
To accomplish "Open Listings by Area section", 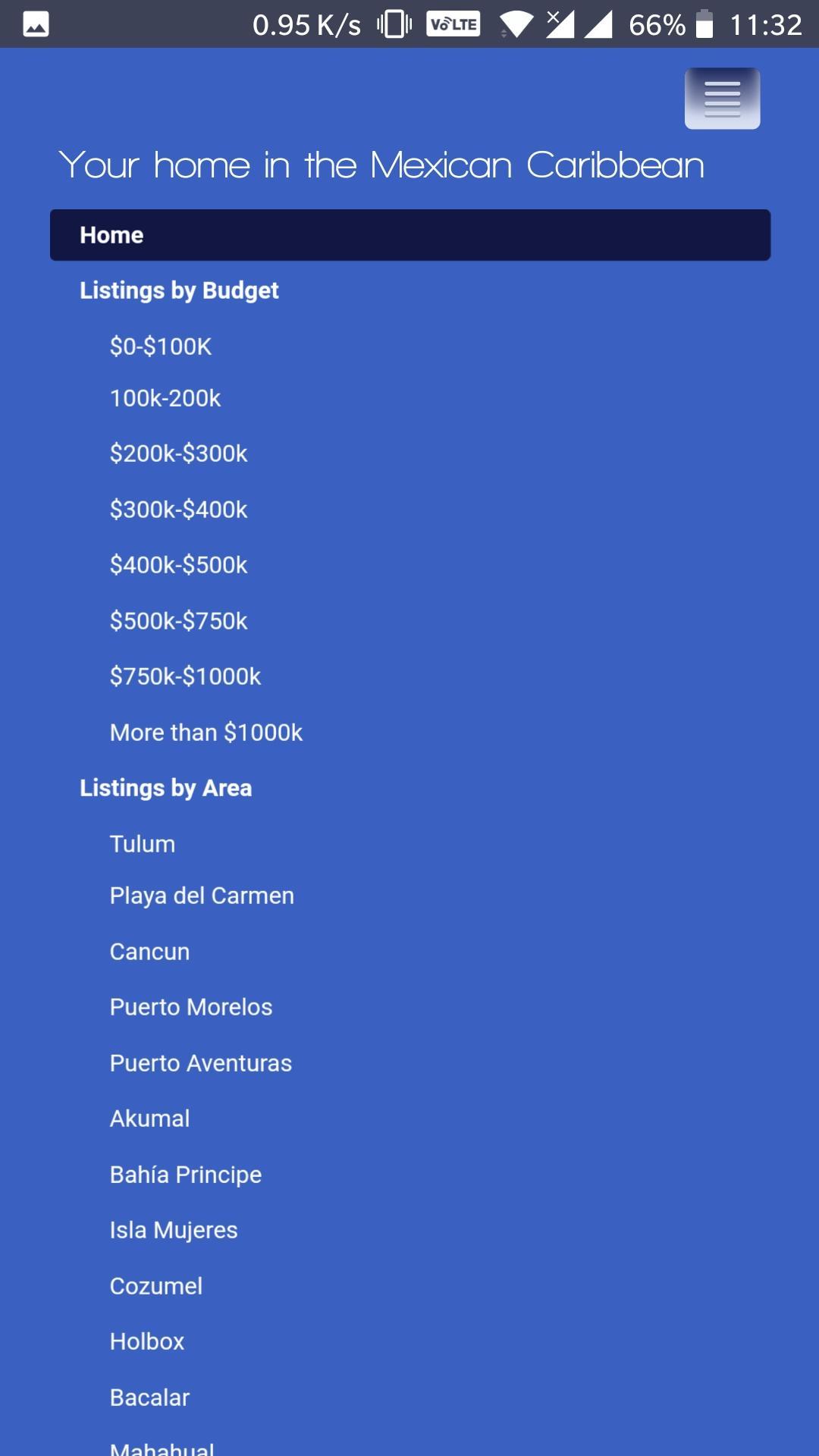I will [x=166, y=788].
